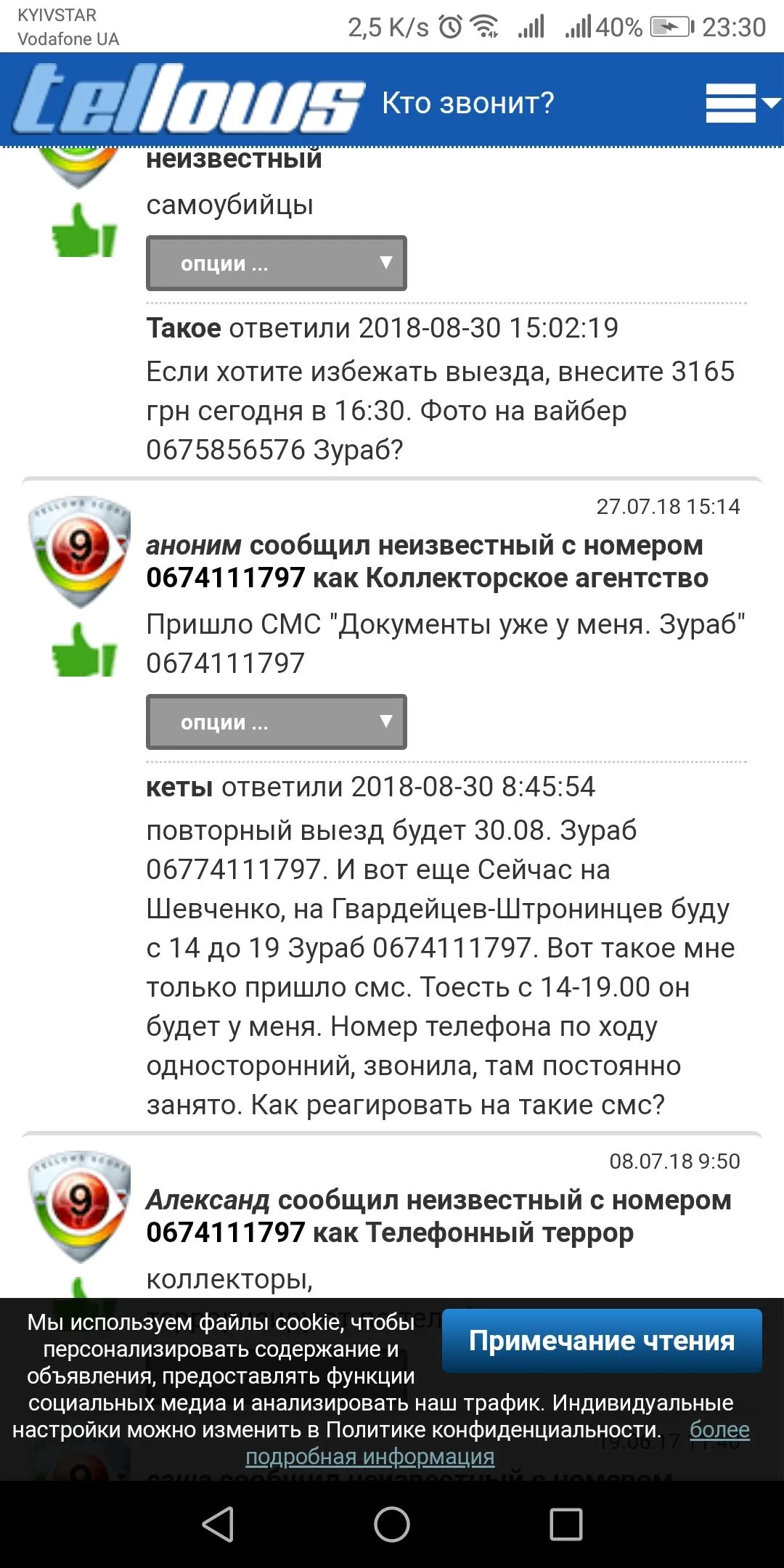Open the "более подробная информация" cookie link

370,1456
